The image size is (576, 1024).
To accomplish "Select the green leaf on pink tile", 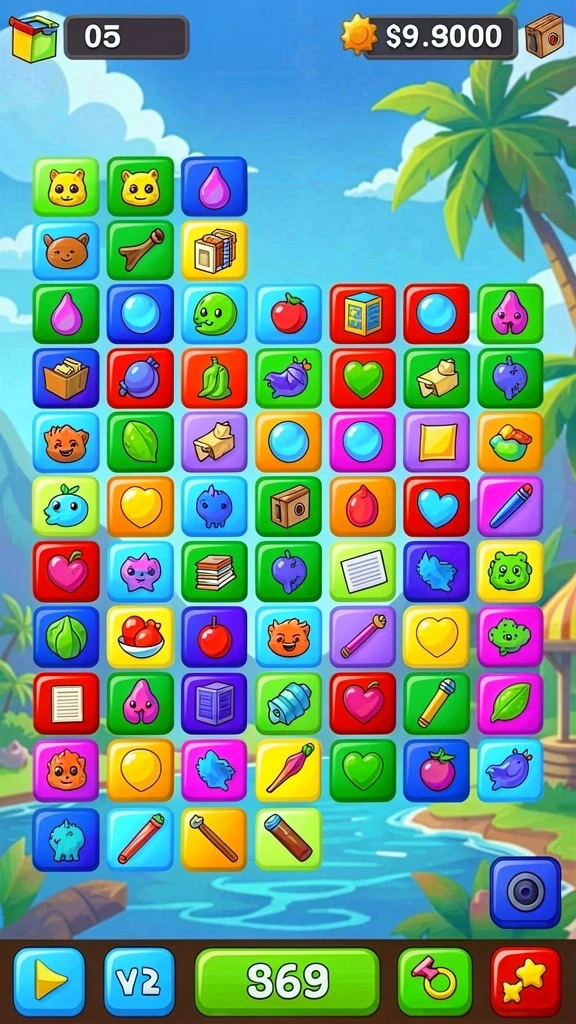I will point(510,703).
